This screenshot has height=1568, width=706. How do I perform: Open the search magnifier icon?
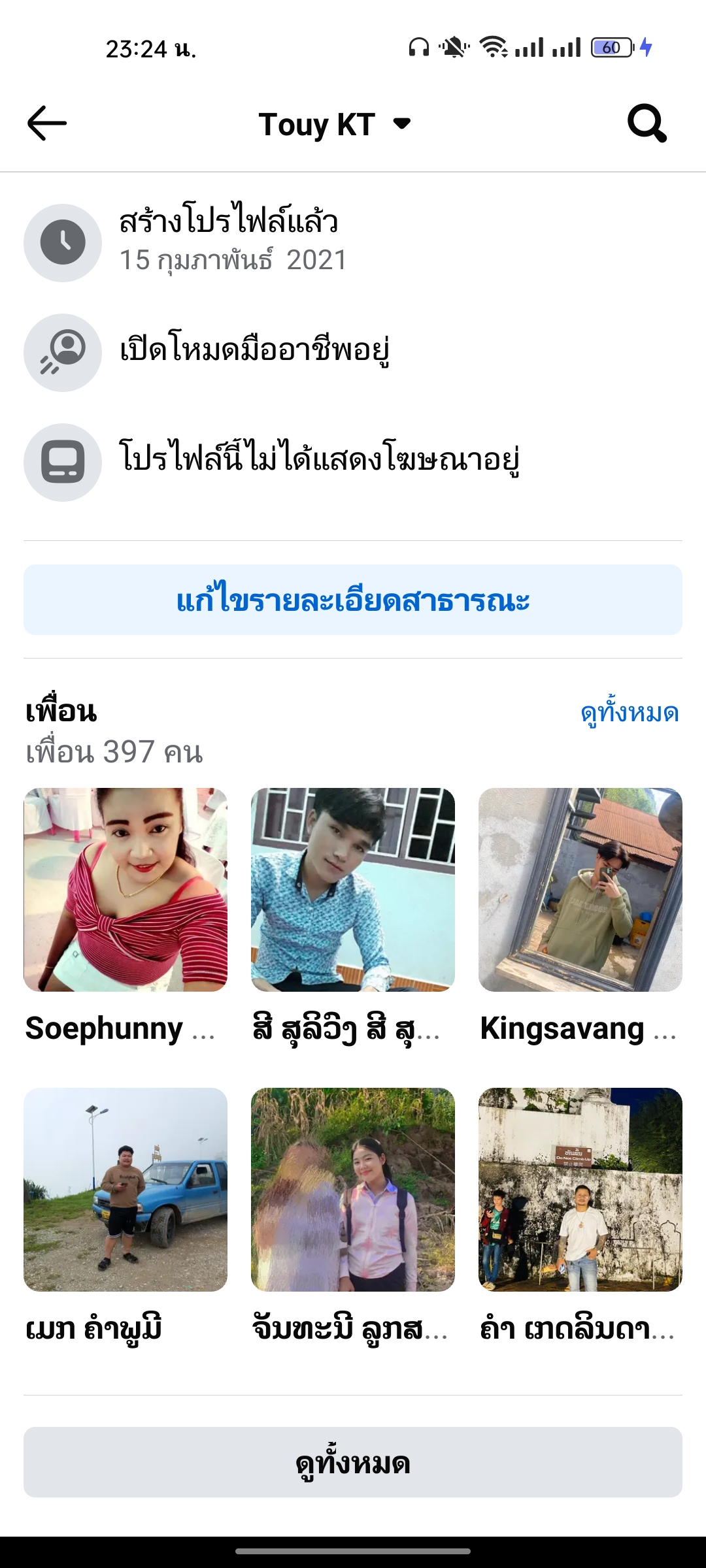click(x=647, y=123)
